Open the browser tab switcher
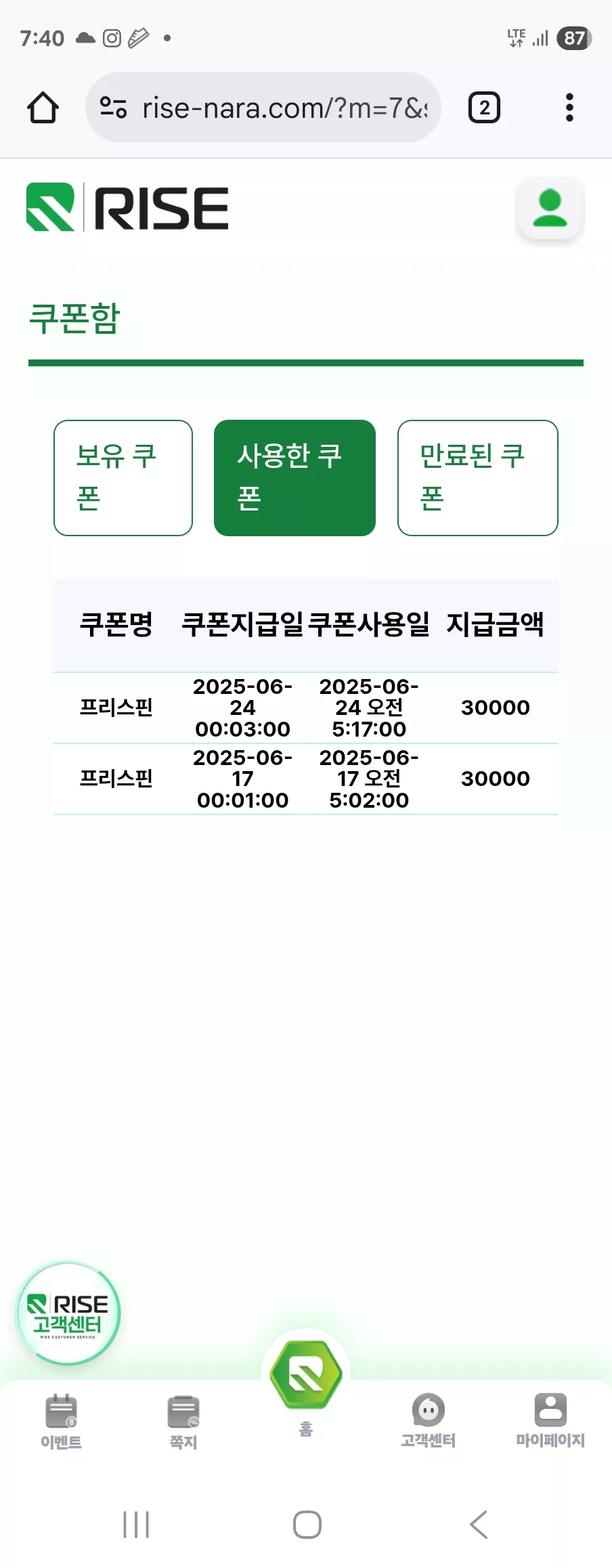 pyautogui.click(x=484, y=108)
